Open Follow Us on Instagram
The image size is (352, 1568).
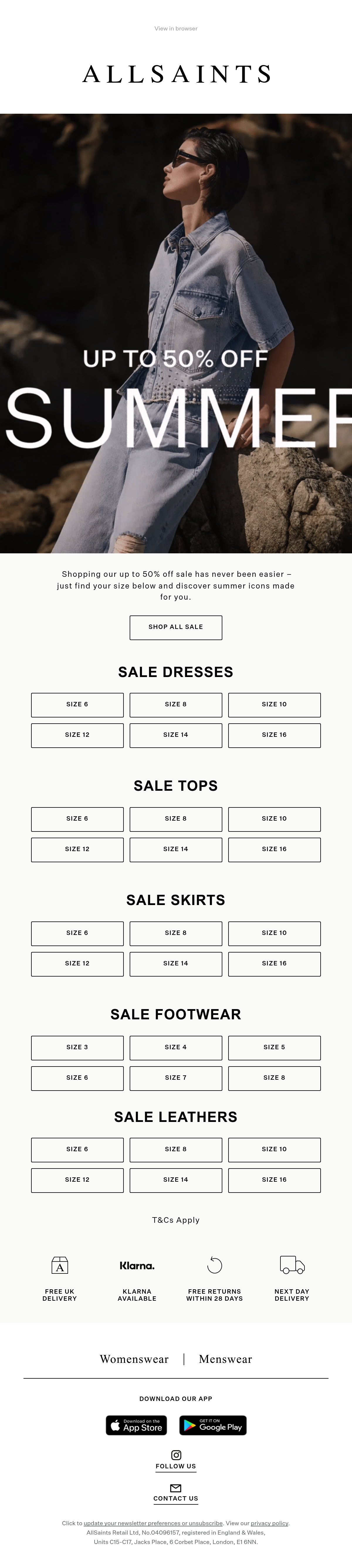click(176, 1460)
